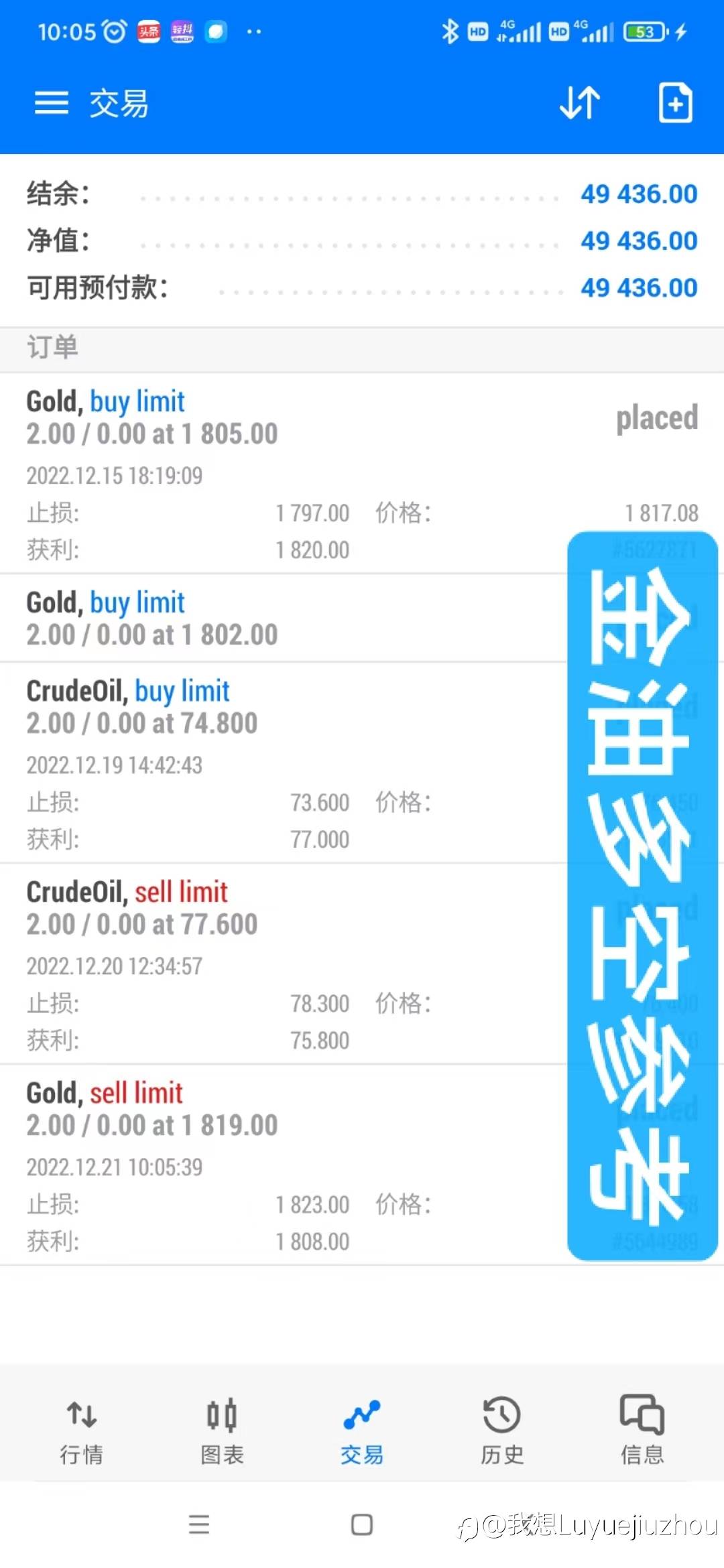
Task: Switch to the 行情 quotes tab
Action: (81, 1431)
